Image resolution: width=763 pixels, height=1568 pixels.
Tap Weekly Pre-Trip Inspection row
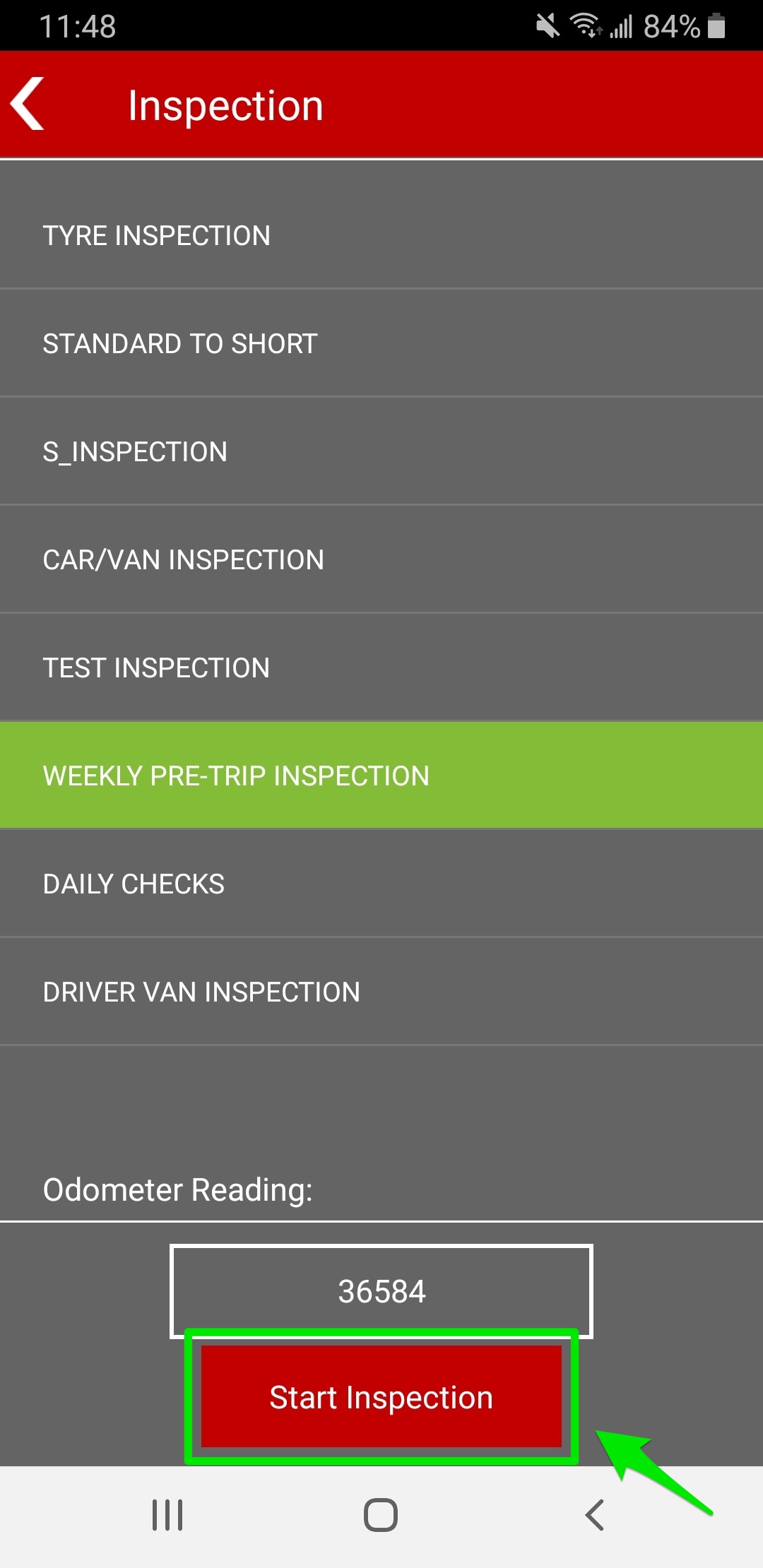[381, 775]
